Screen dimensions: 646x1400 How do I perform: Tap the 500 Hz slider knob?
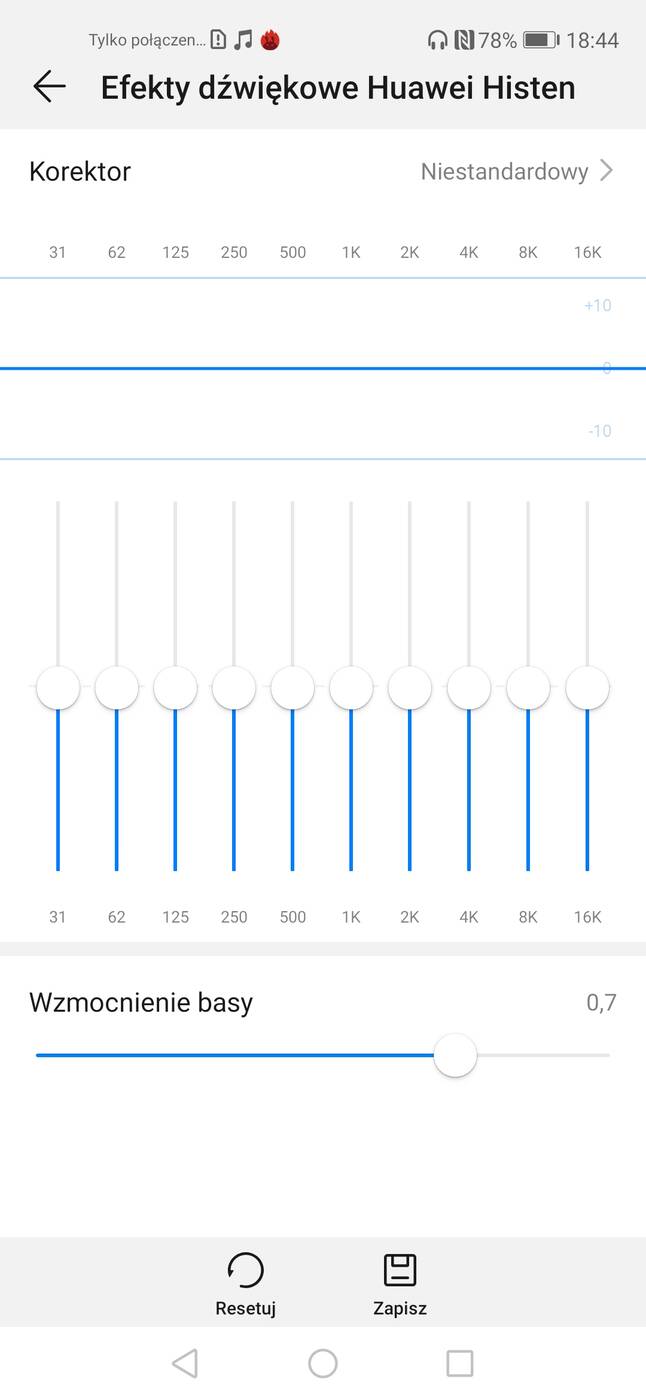point(293,688)
